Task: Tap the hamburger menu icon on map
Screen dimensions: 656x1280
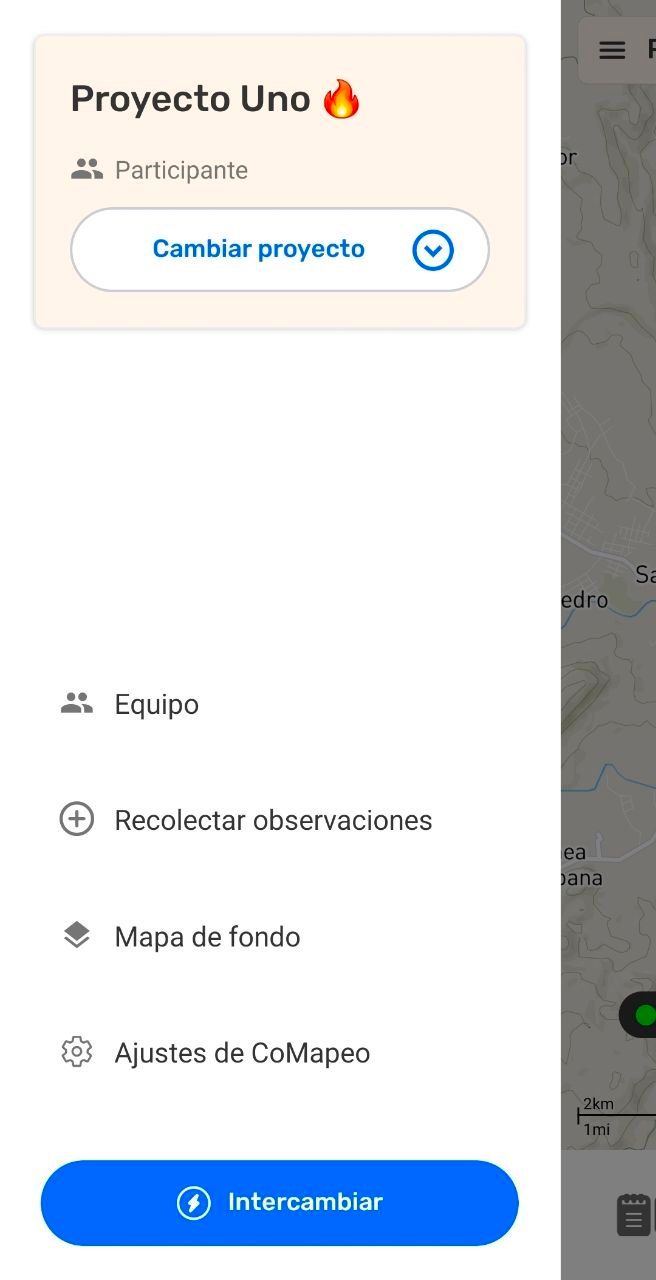Action: point(612,50)
